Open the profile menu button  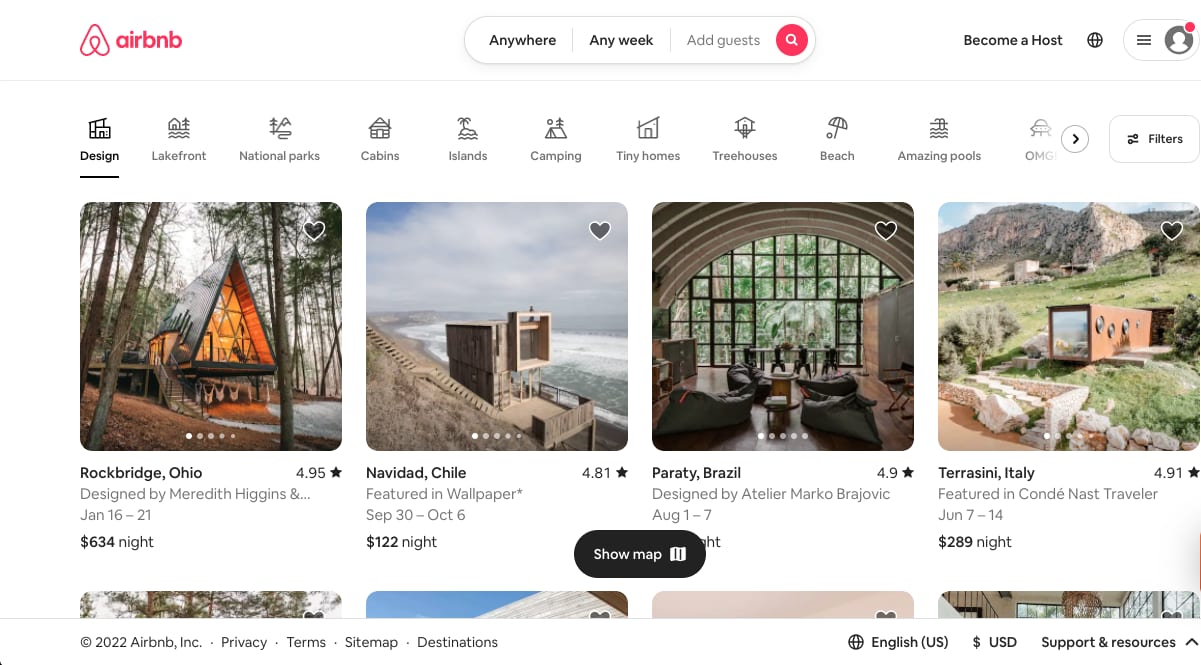[x=1162, y=40]
